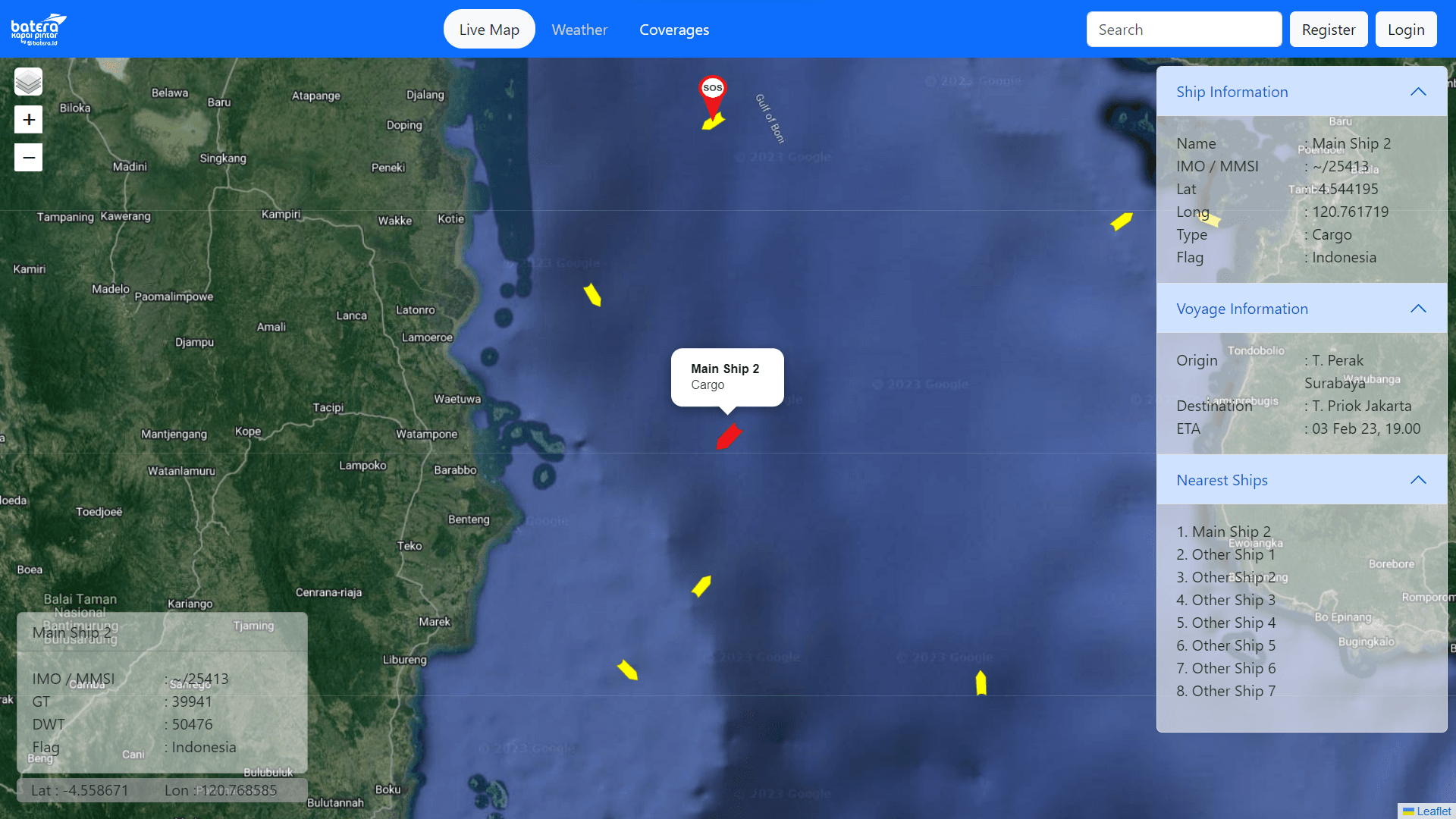Select the SOS ship marker

(x=712, y=92)
